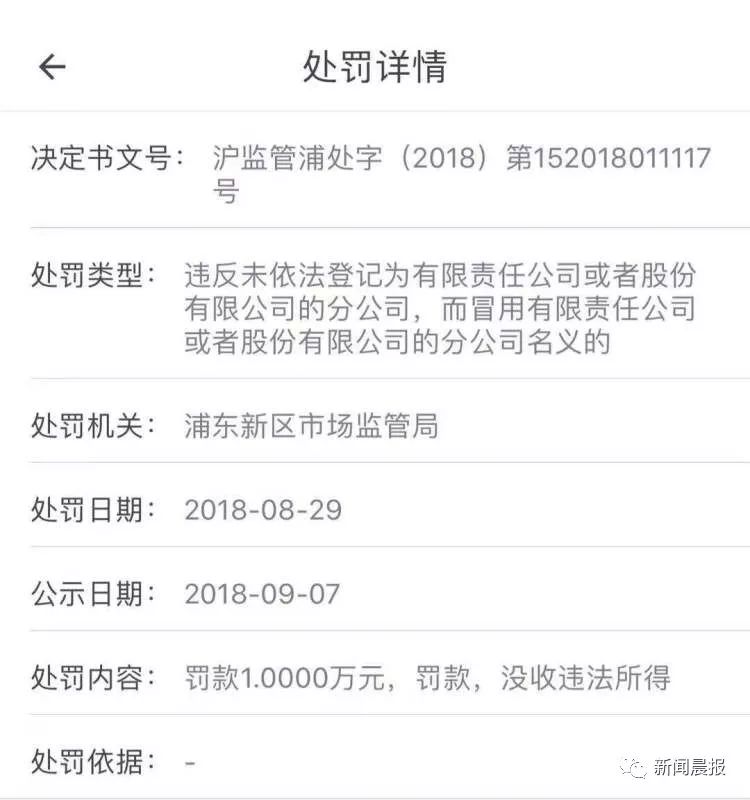Tap the header bar area
Viewport: 750px width, 800px height.
pos(375,62)
